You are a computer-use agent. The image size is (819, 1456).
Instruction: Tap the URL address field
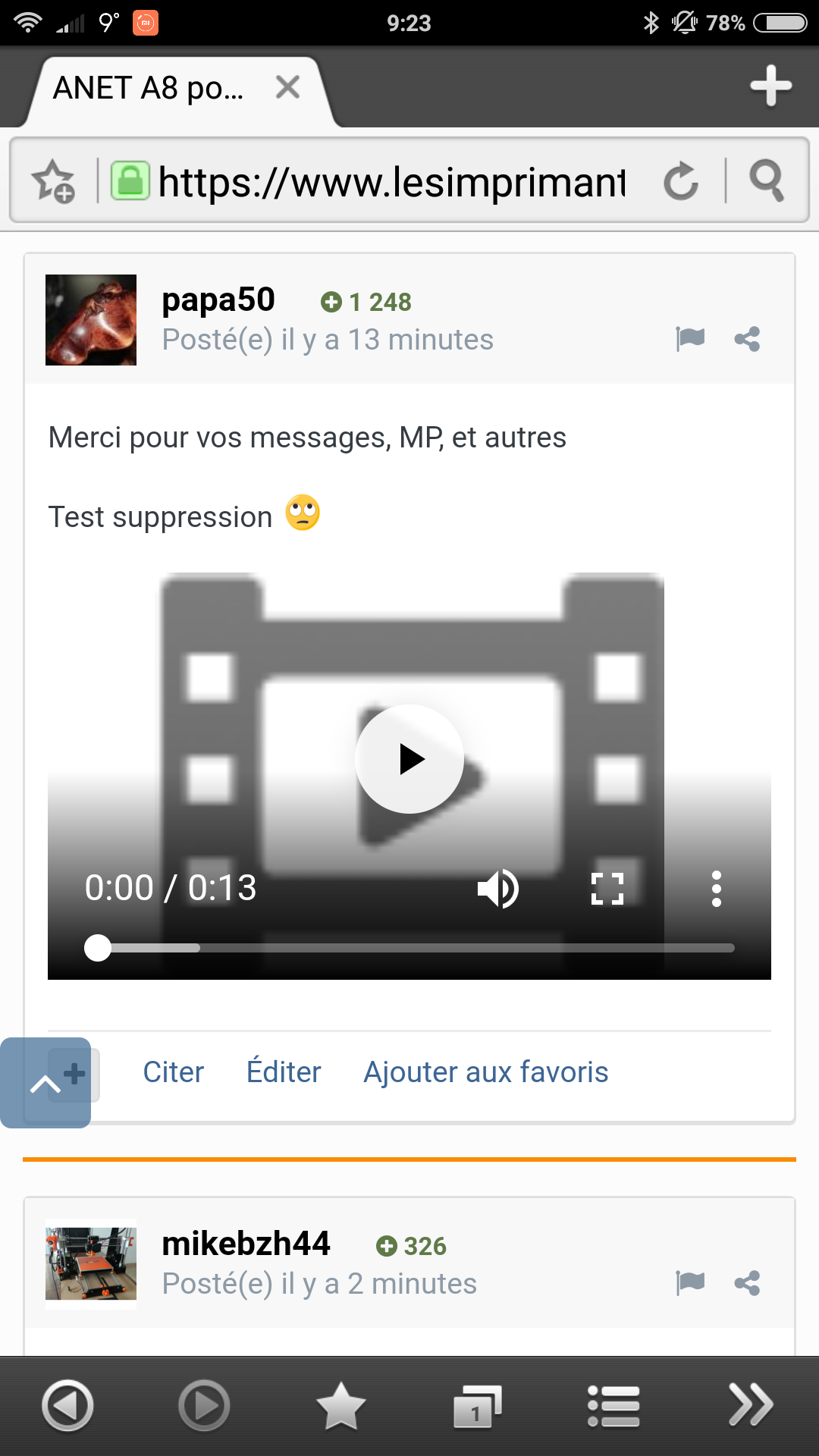(391, 182)
